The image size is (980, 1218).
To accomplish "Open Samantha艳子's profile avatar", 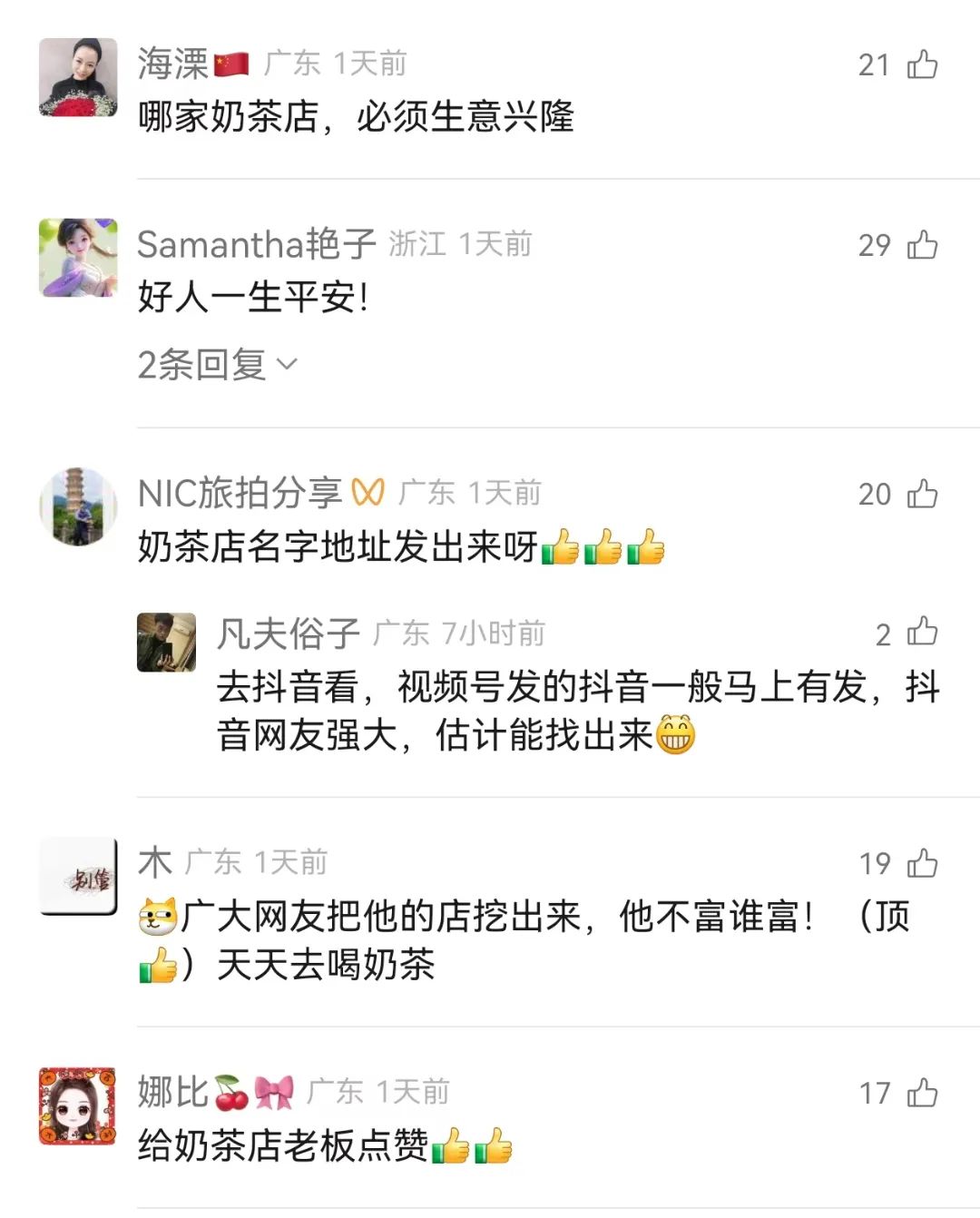I will pos(78,258).
